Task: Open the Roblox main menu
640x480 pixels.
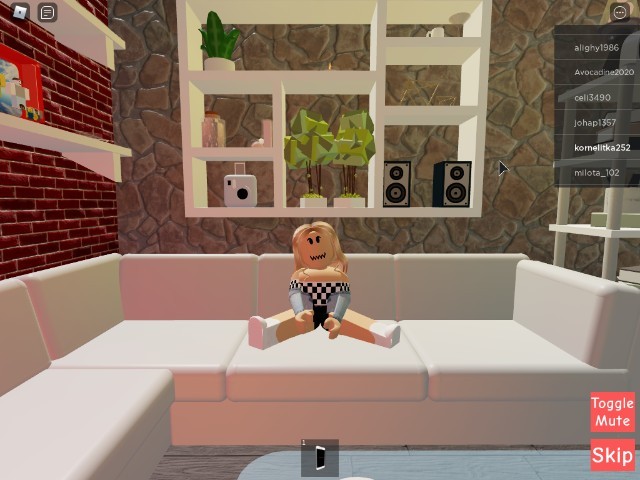Action: coord(19,12)
